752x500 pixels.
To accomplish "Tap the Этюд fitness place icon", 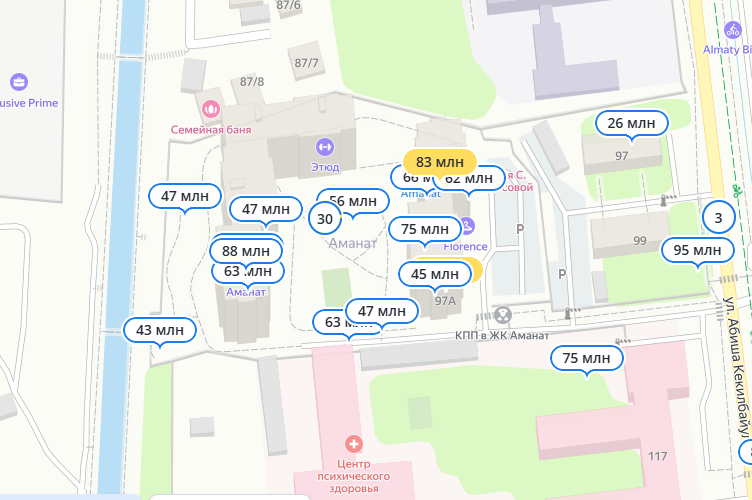I will [325, 147].
